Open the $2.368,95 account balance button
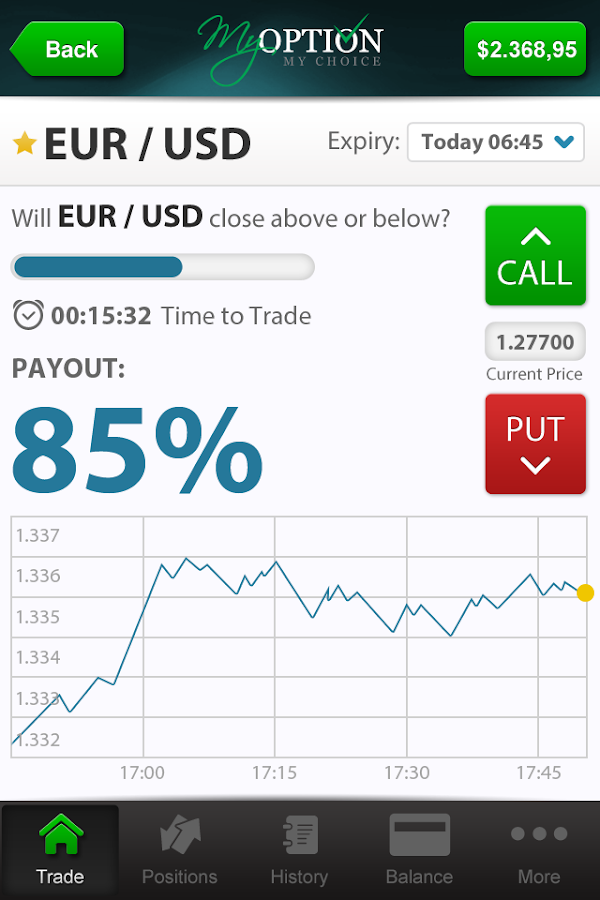This screenshot has height=900, width=600. coord(526,49)
